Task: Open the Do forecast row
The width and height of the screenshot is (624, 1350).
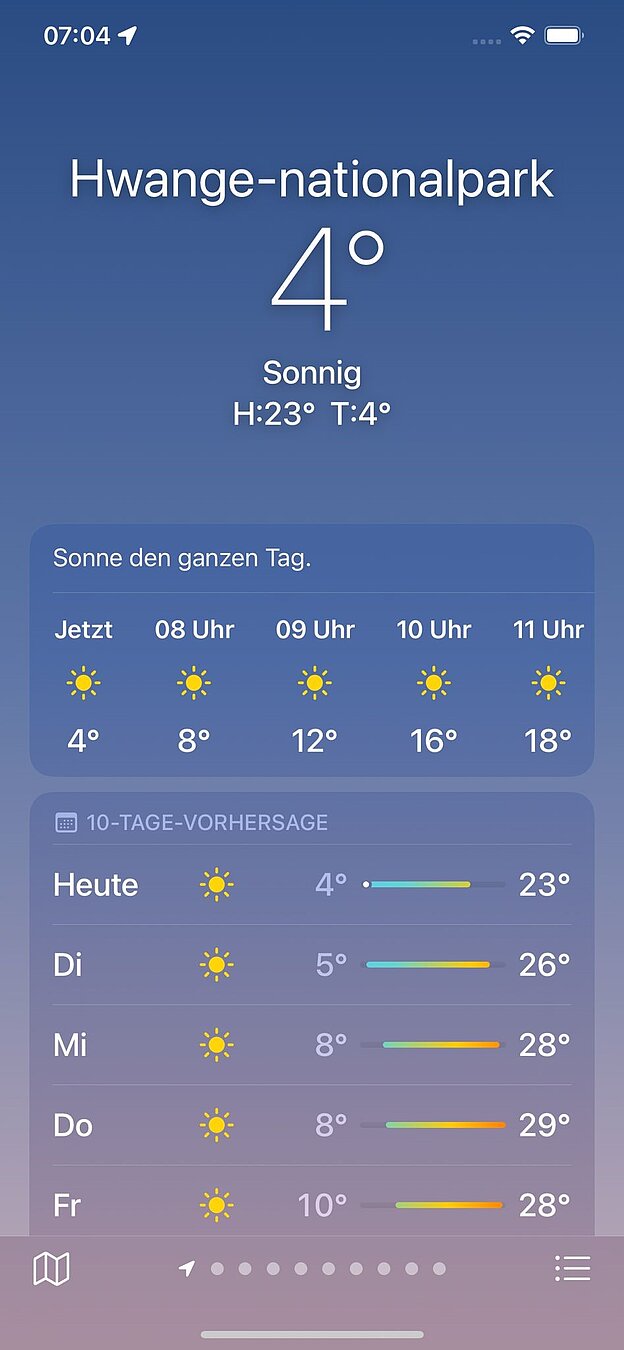Action: click(312, 1125)
